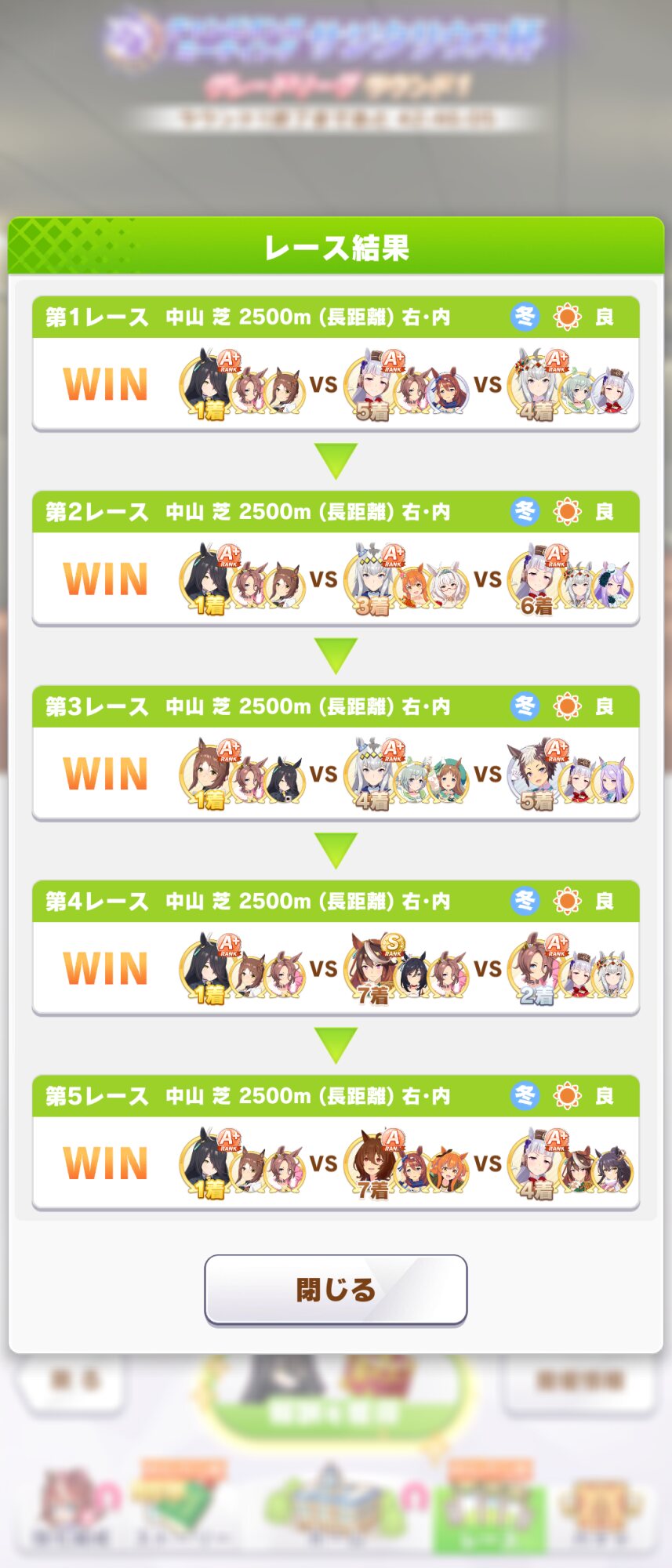672x1568 pixels.
Task: Close the race results dialog with 閉じる
Action: pos(336,1290)
